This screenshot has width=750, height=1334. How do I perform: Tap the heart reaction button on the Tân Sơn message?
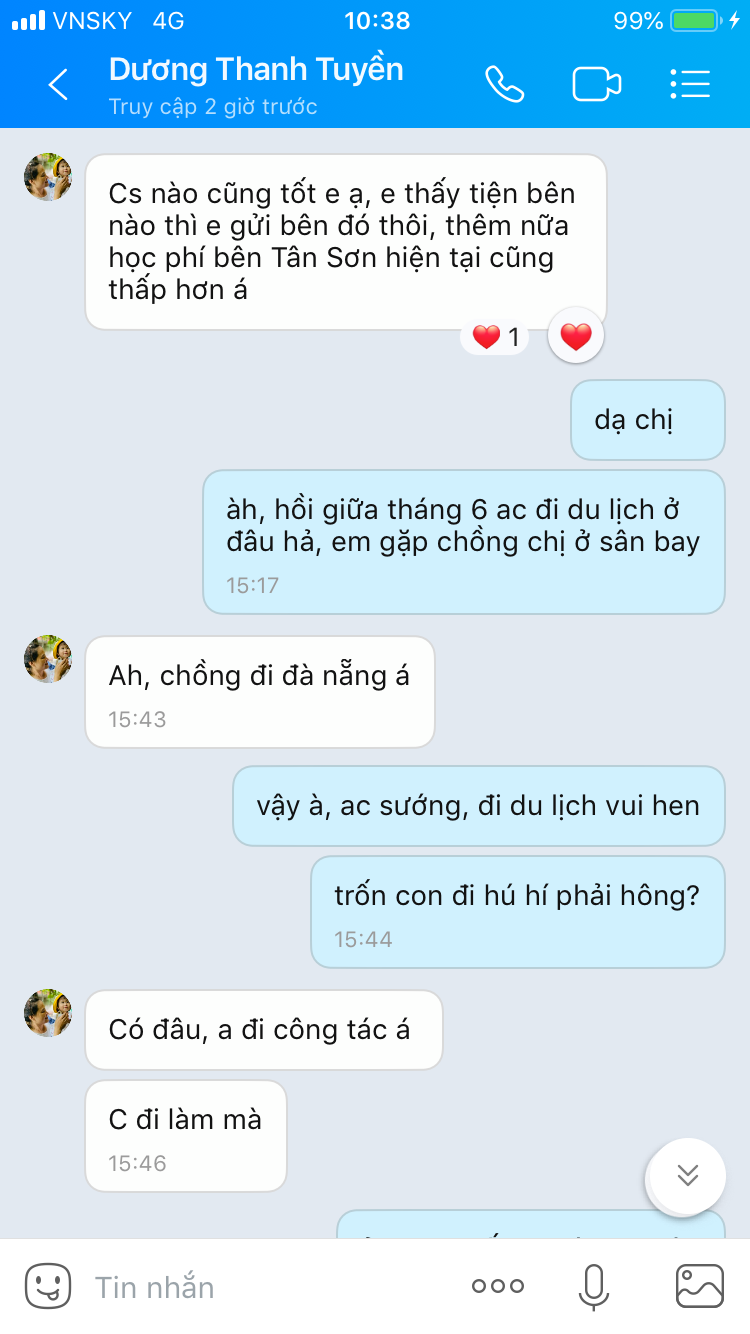click(576, 337)
